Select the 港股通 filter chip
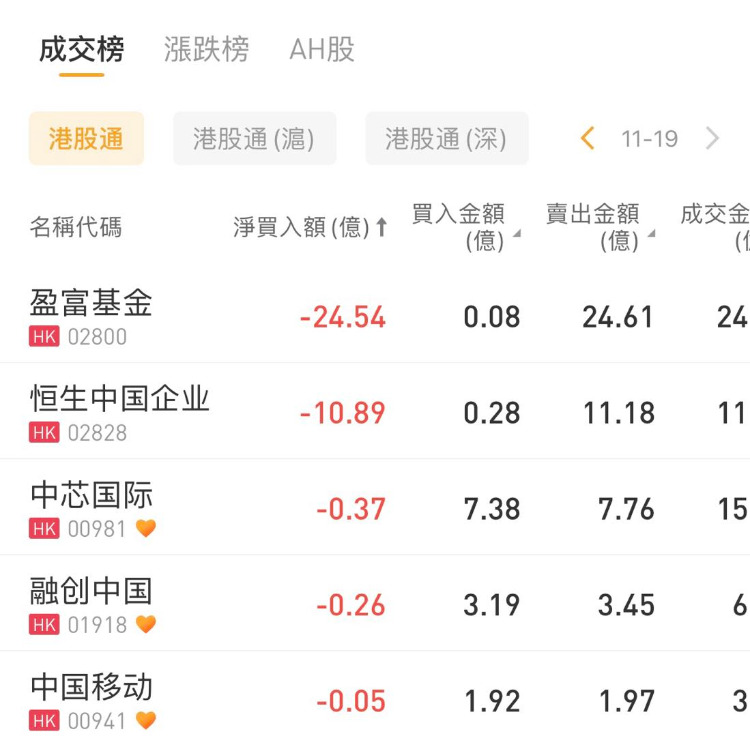 pyautogui.click(x=86, y=139)
